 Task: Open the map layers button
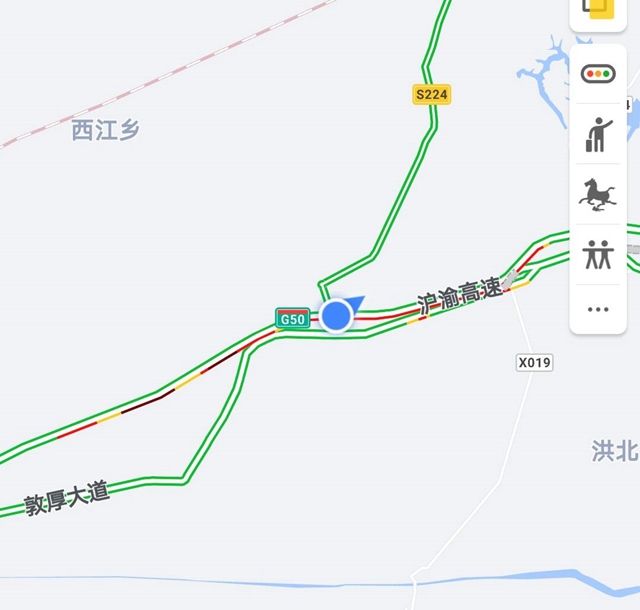click(x=598, y=8)
